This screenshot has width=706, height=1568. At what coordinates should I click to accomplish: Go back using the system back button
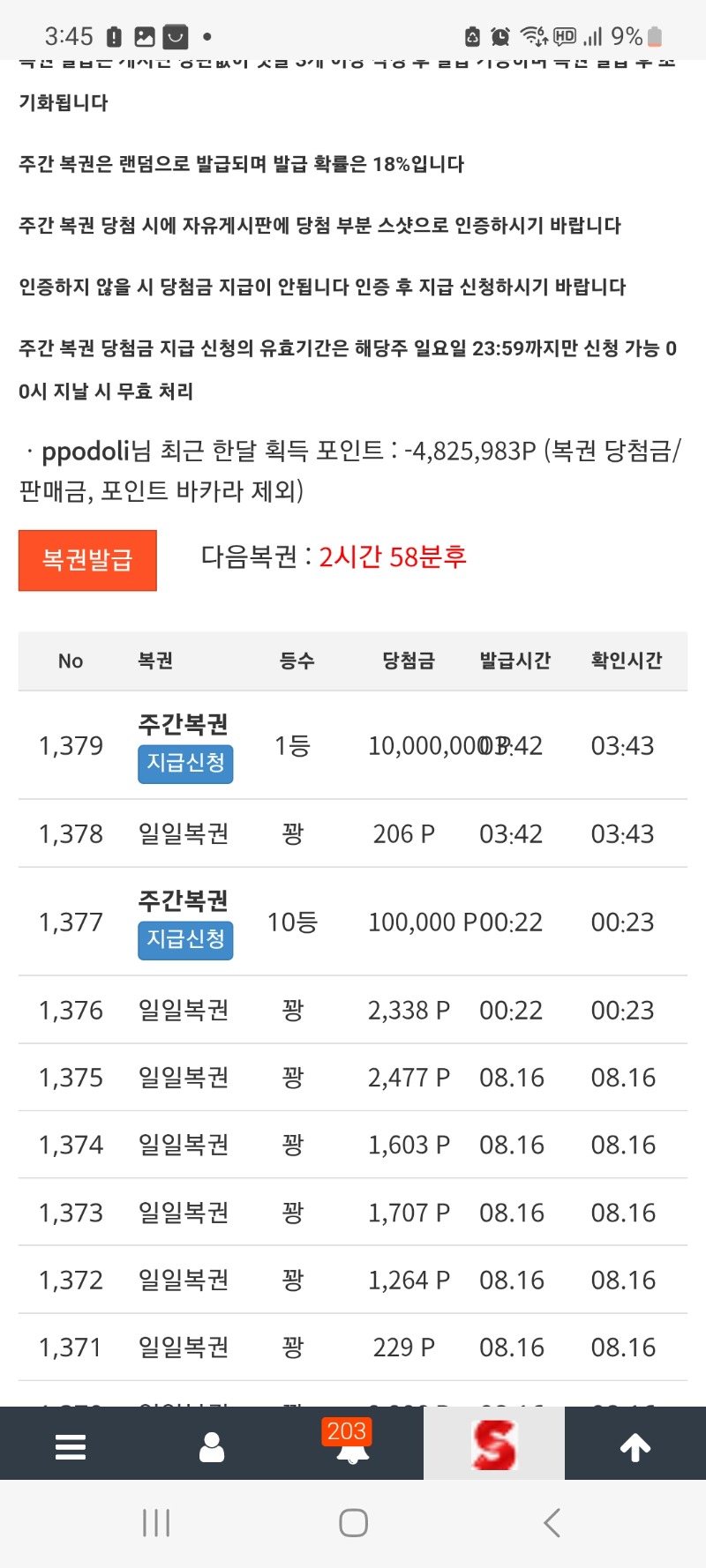pos(552,1523)
